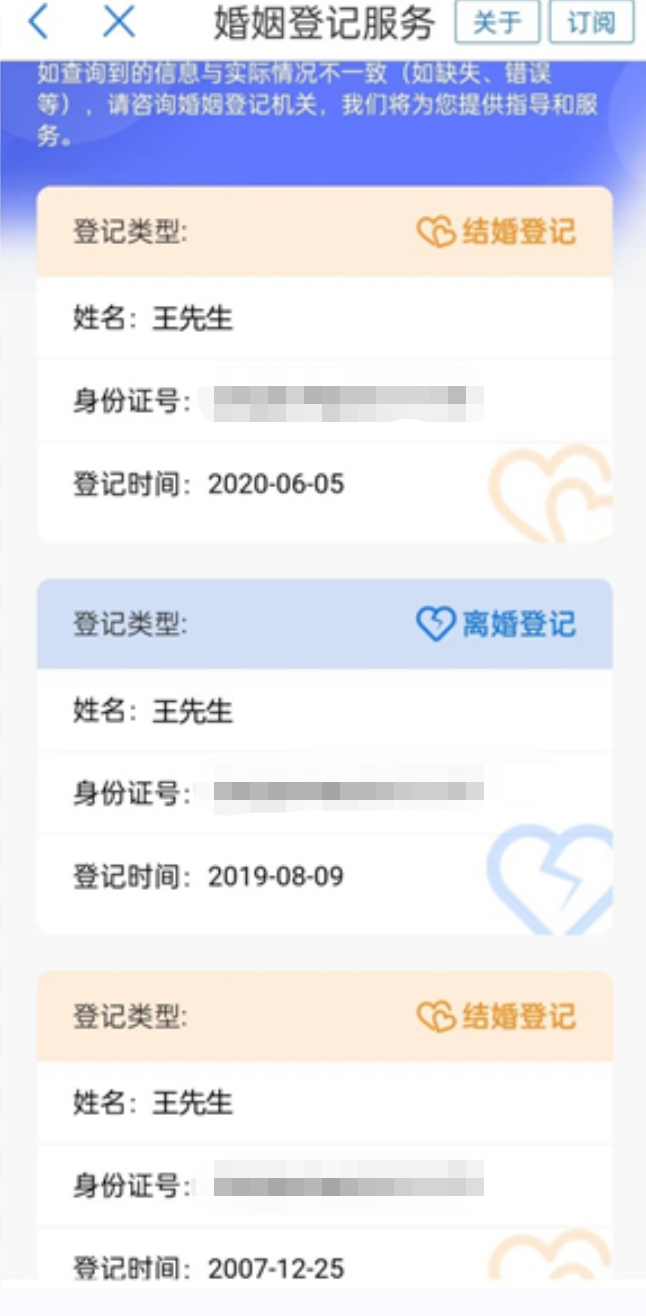Tap the 订阅 subscribe button

[x=591, y=22]
